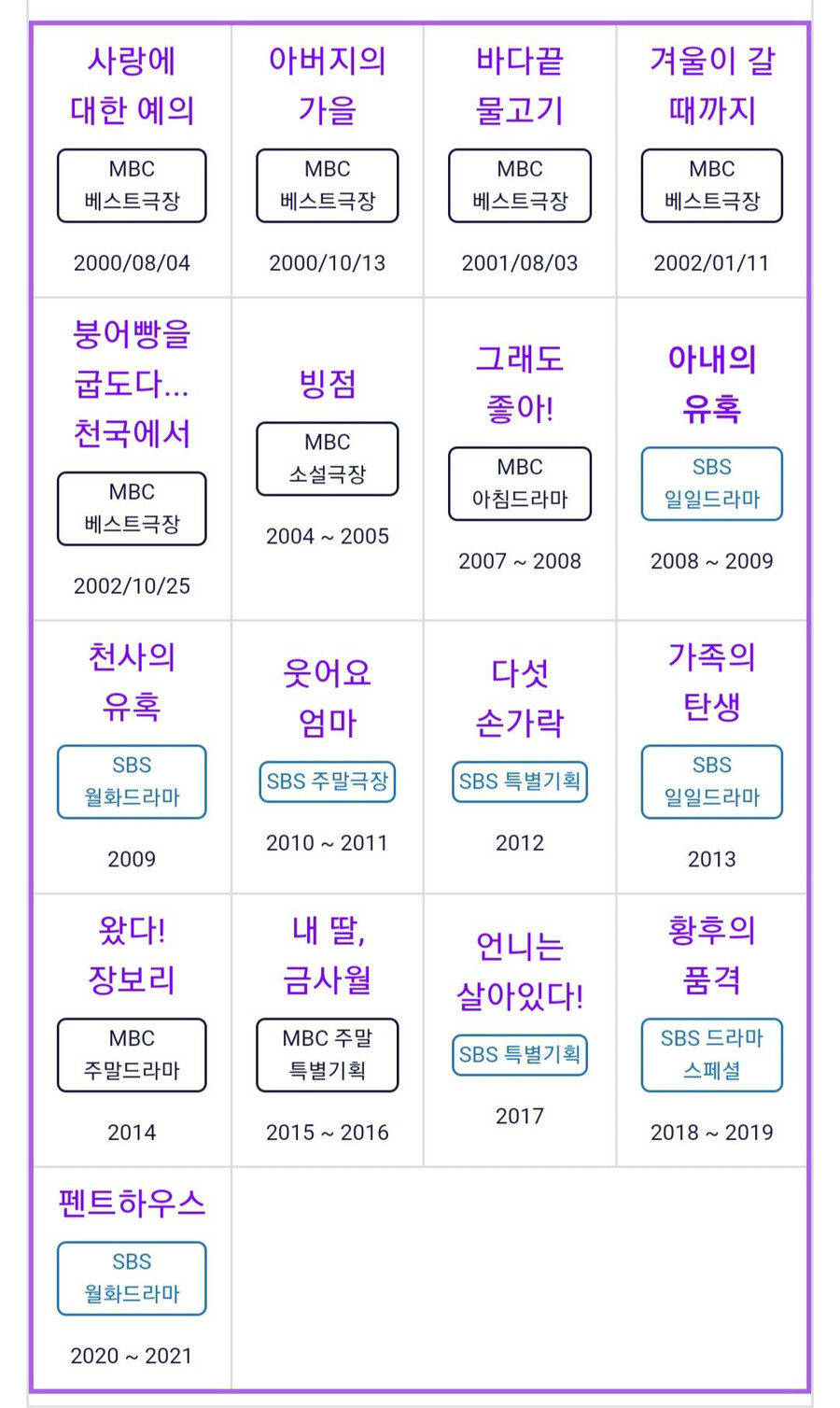This screenshot has width=840, height=1408.
Task: Open the 펜트하우스 link
Action: [132, 1203]
